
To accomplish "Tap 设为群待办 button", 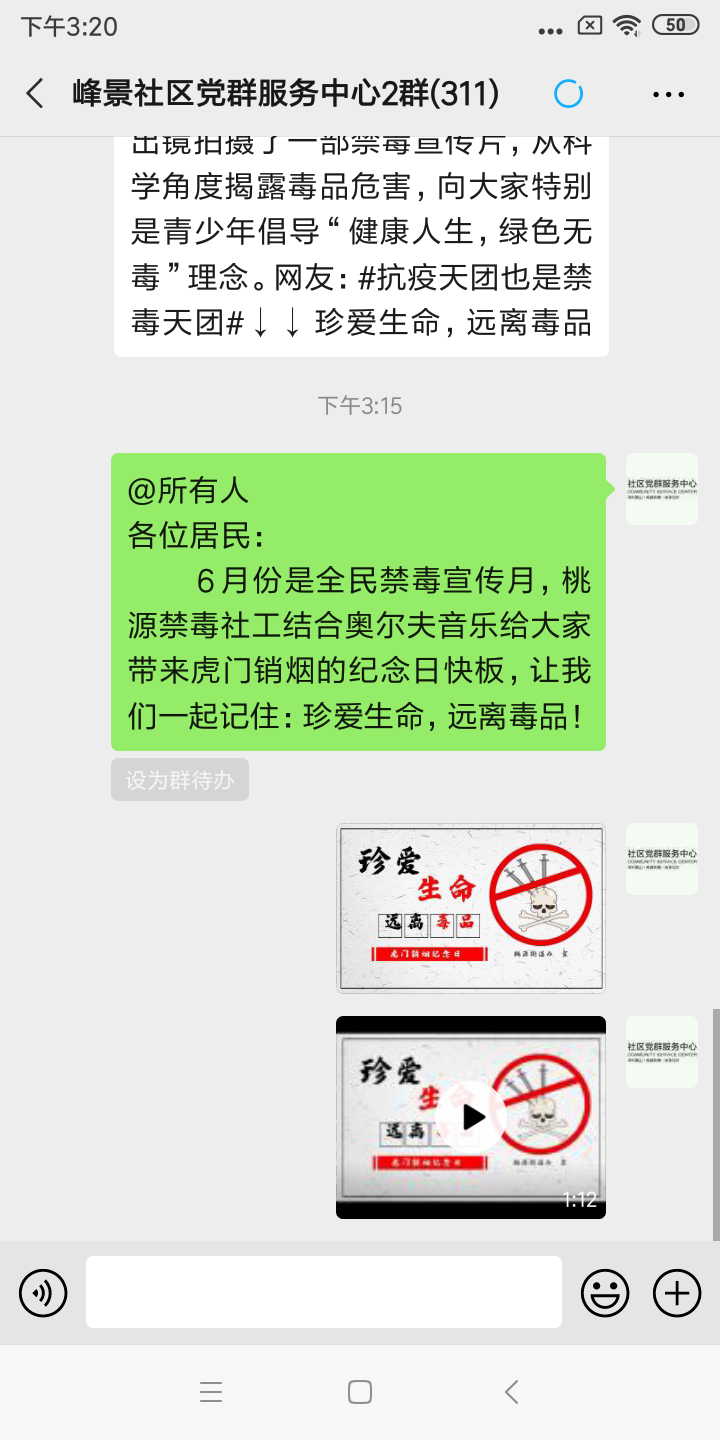I will coord(180,780).
